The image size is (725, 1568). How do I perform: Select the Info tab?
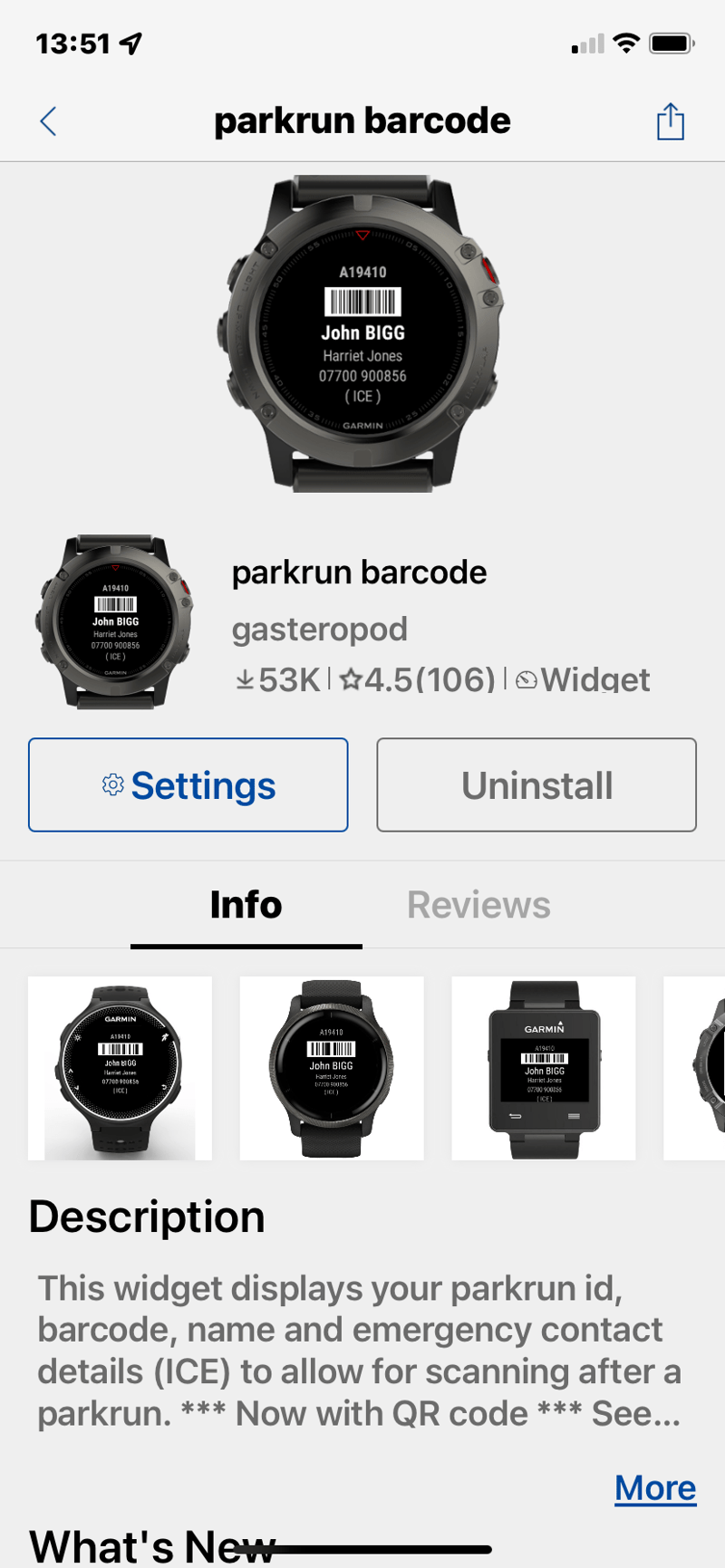click(x=246, y=905)
